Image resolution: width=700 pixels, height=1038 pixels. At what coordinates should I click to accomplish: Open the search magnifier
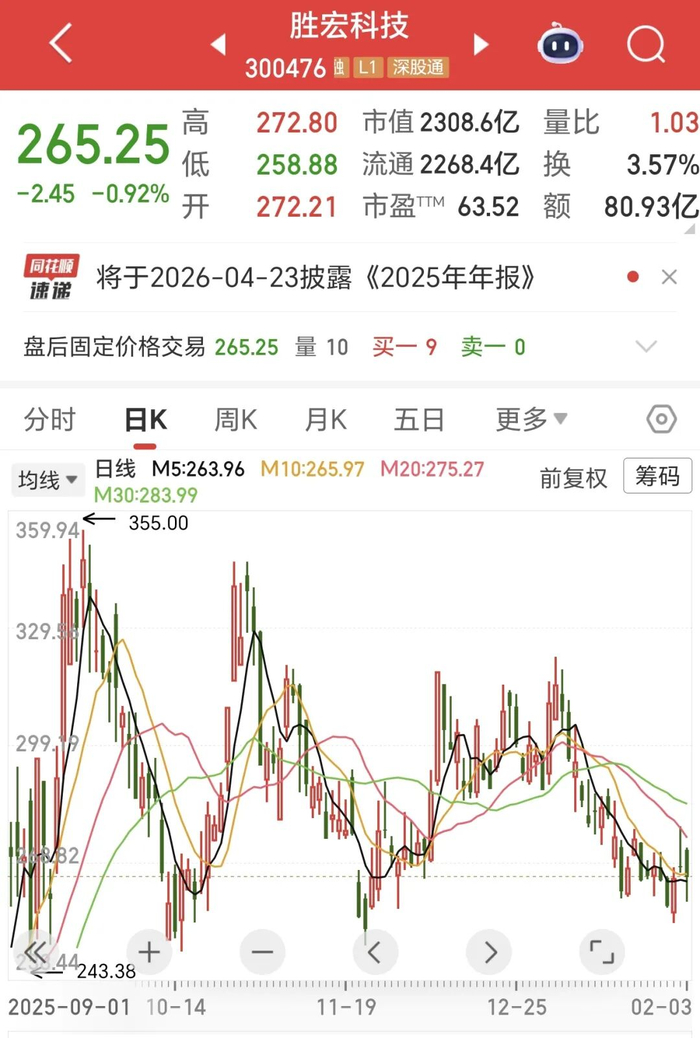pos(646,44)
